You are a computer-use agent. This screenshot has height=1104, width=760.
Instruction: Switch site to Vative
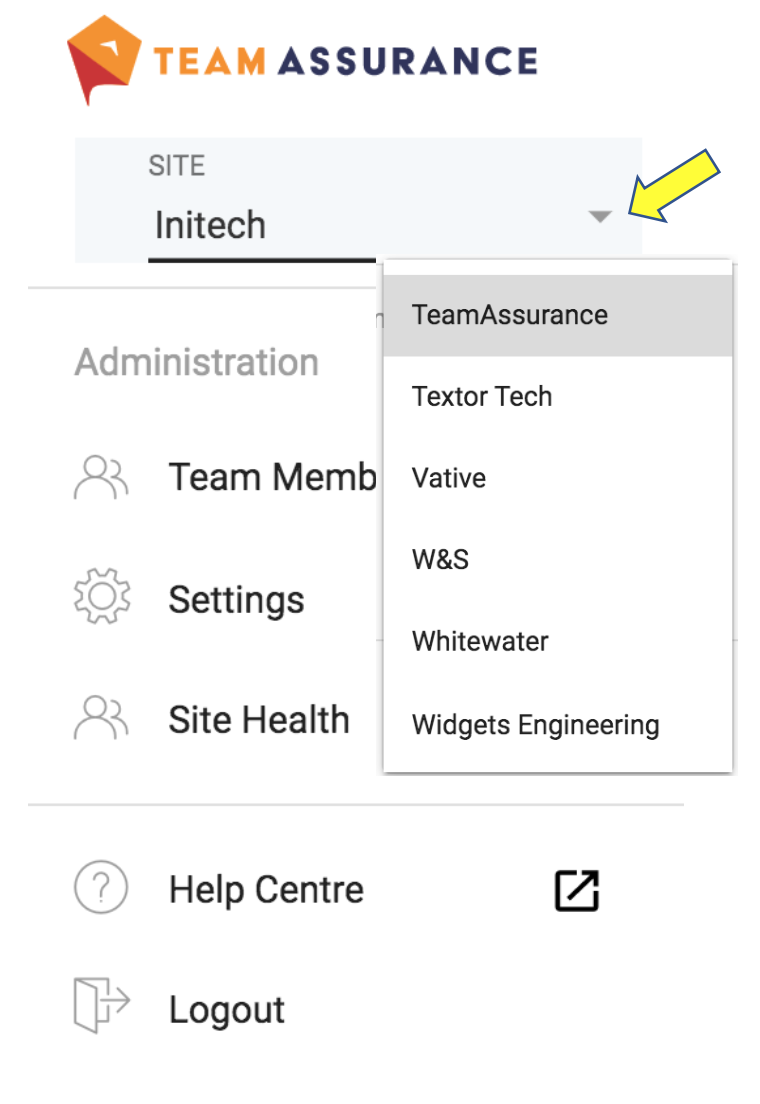click(x=449, y=478)
